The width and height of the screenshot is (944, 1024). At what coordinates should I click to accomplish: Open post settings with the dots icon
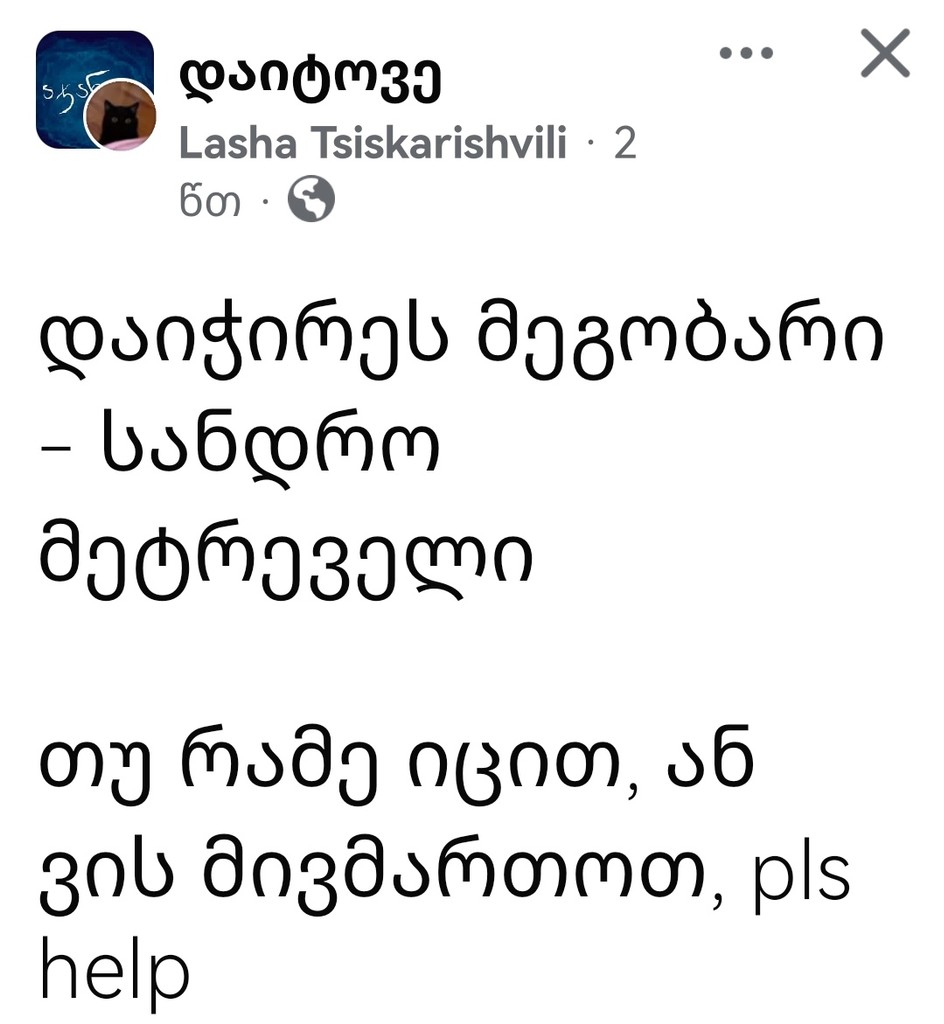[x=745, y=55]
